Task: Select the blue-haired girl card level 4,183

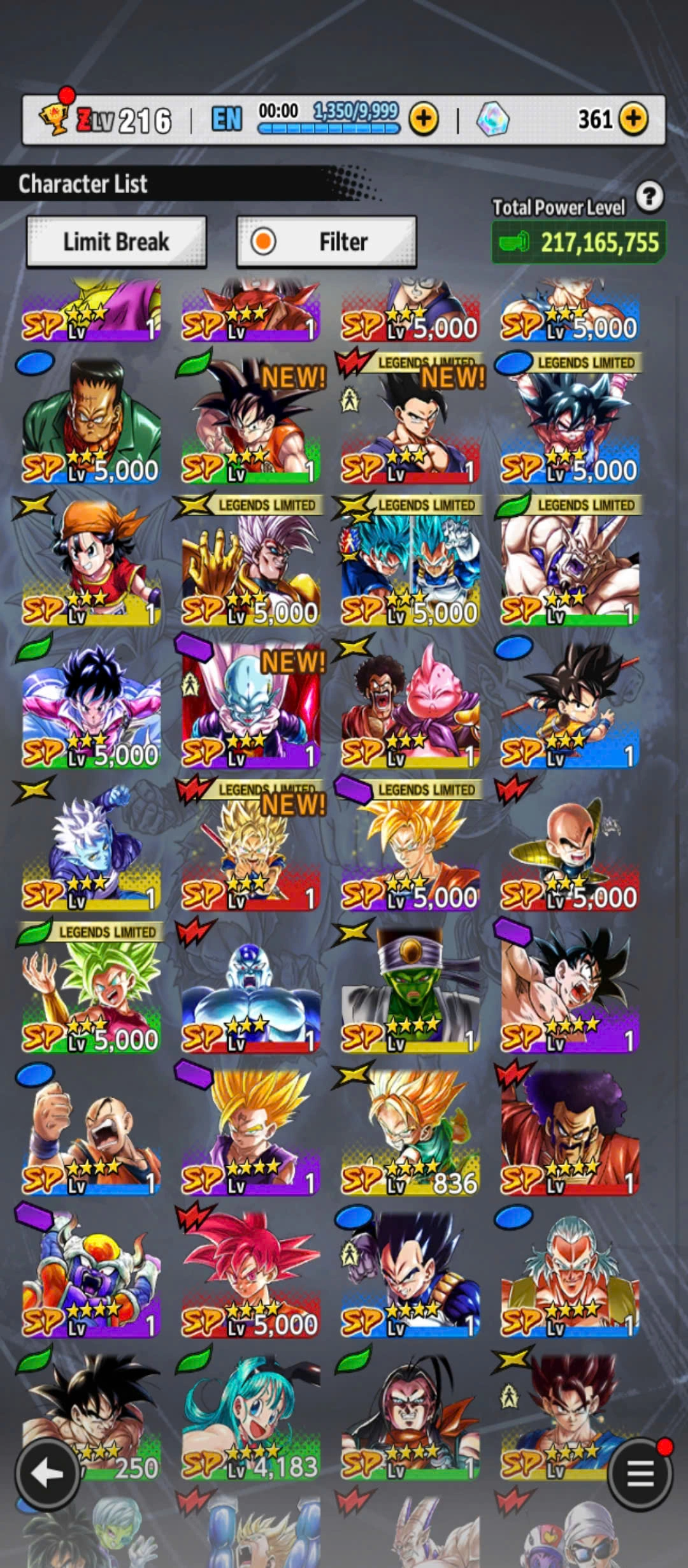Action: coord(251,1415)
